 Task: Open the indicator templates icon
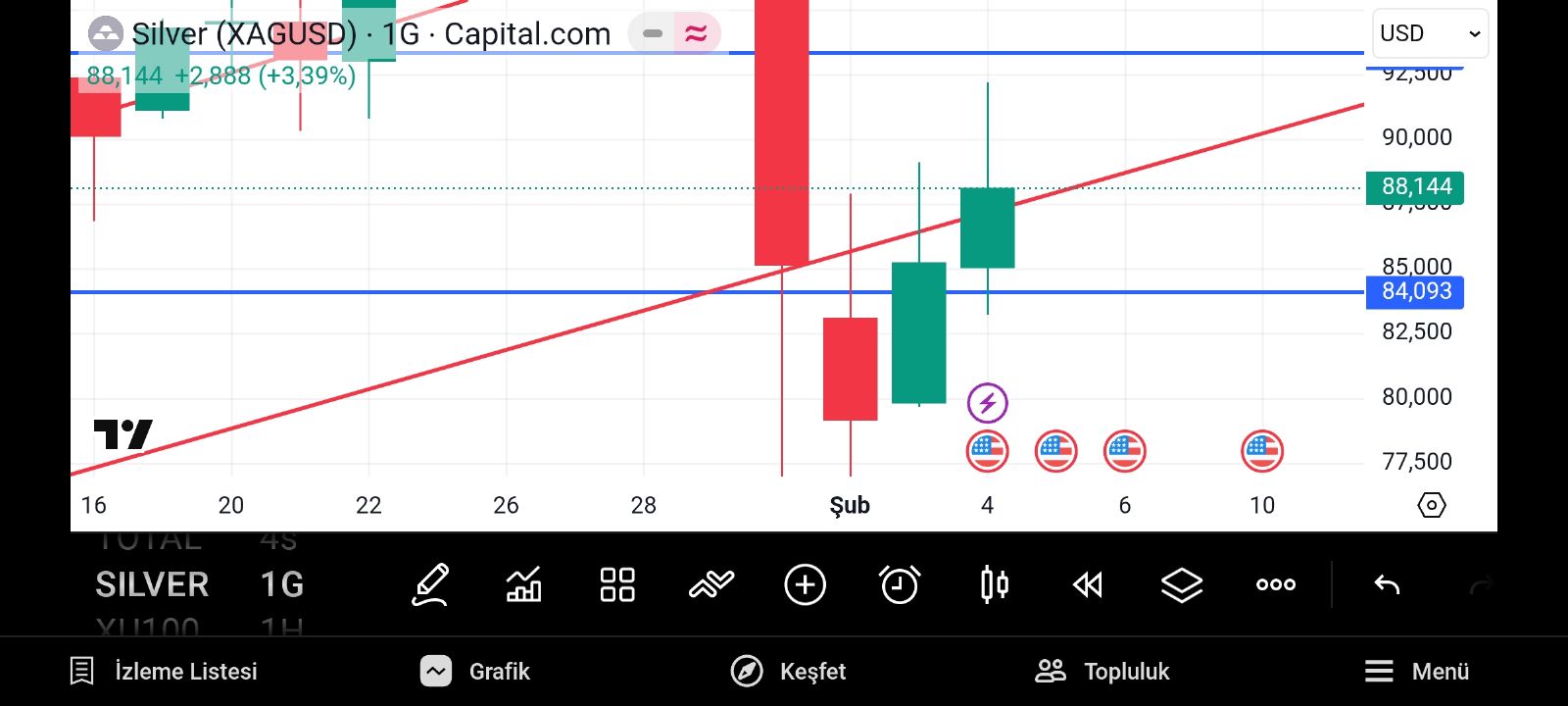pos(711,585)
